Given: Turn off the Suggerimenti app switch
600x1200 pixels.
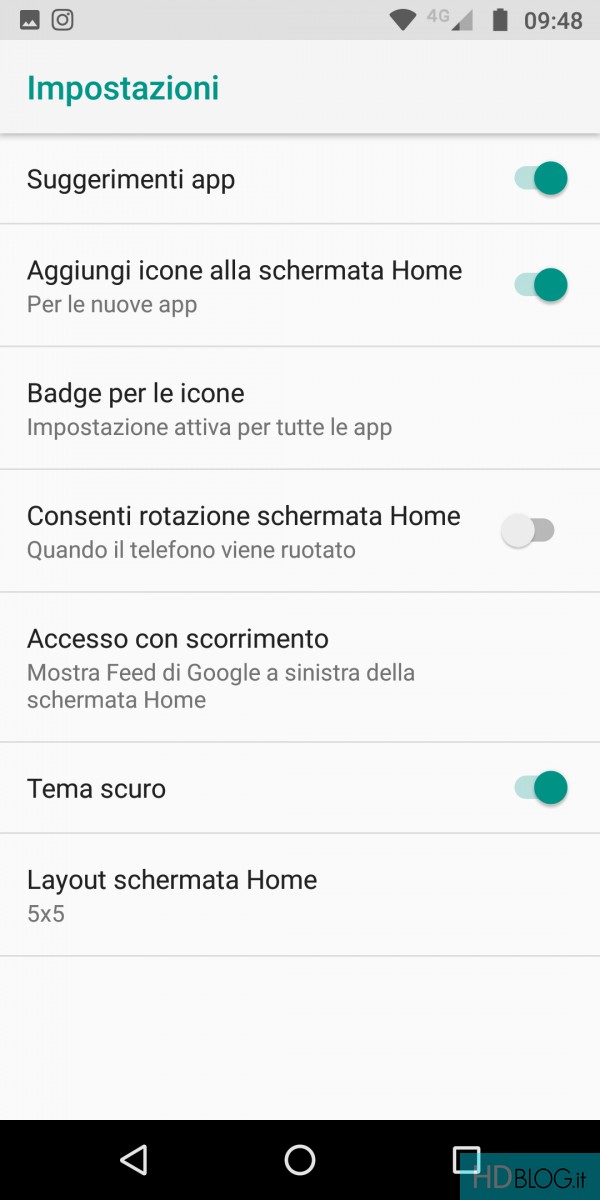Looking at the screenshot, I should pos(541,179).
